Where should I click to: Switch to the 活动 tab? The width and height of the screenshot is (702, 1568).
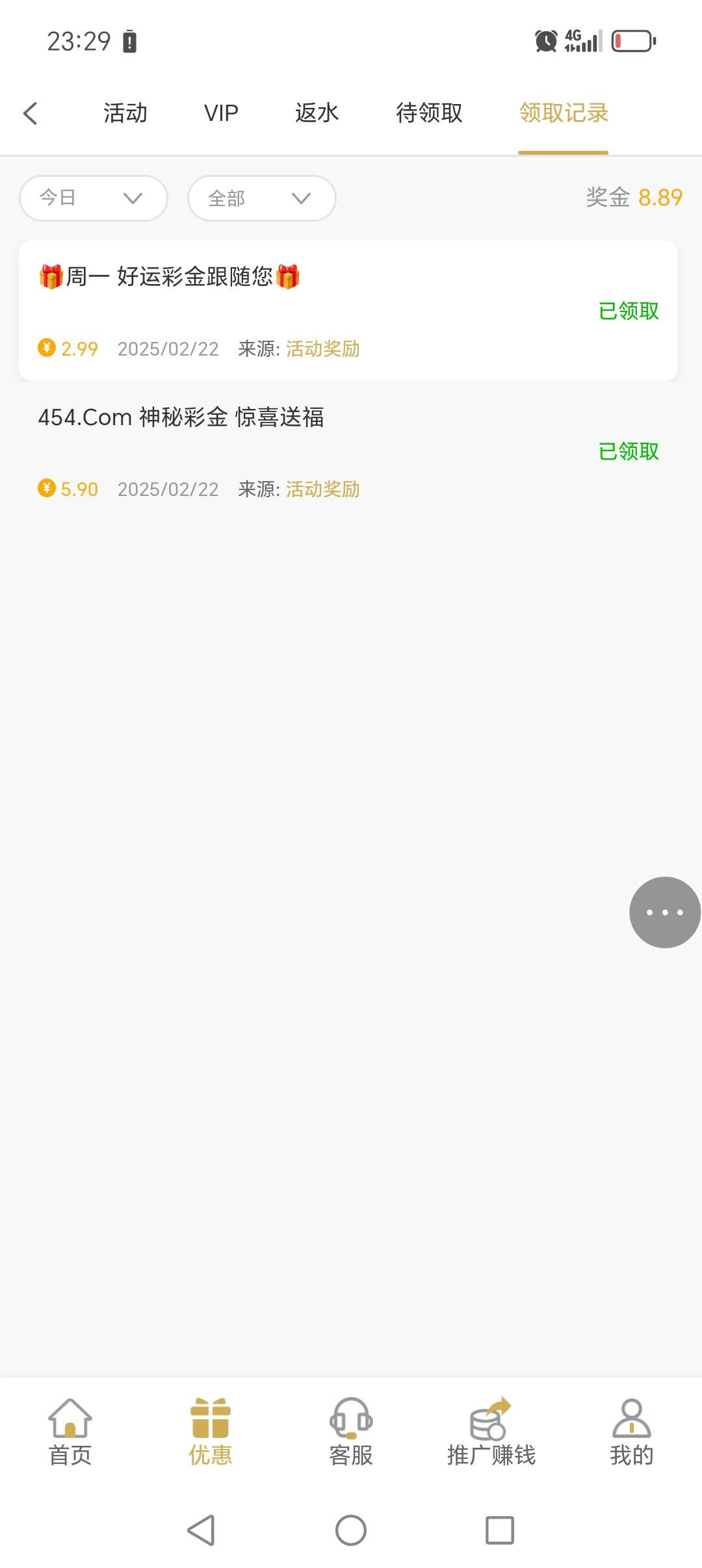pyautogui.click(x=125, y=113)
